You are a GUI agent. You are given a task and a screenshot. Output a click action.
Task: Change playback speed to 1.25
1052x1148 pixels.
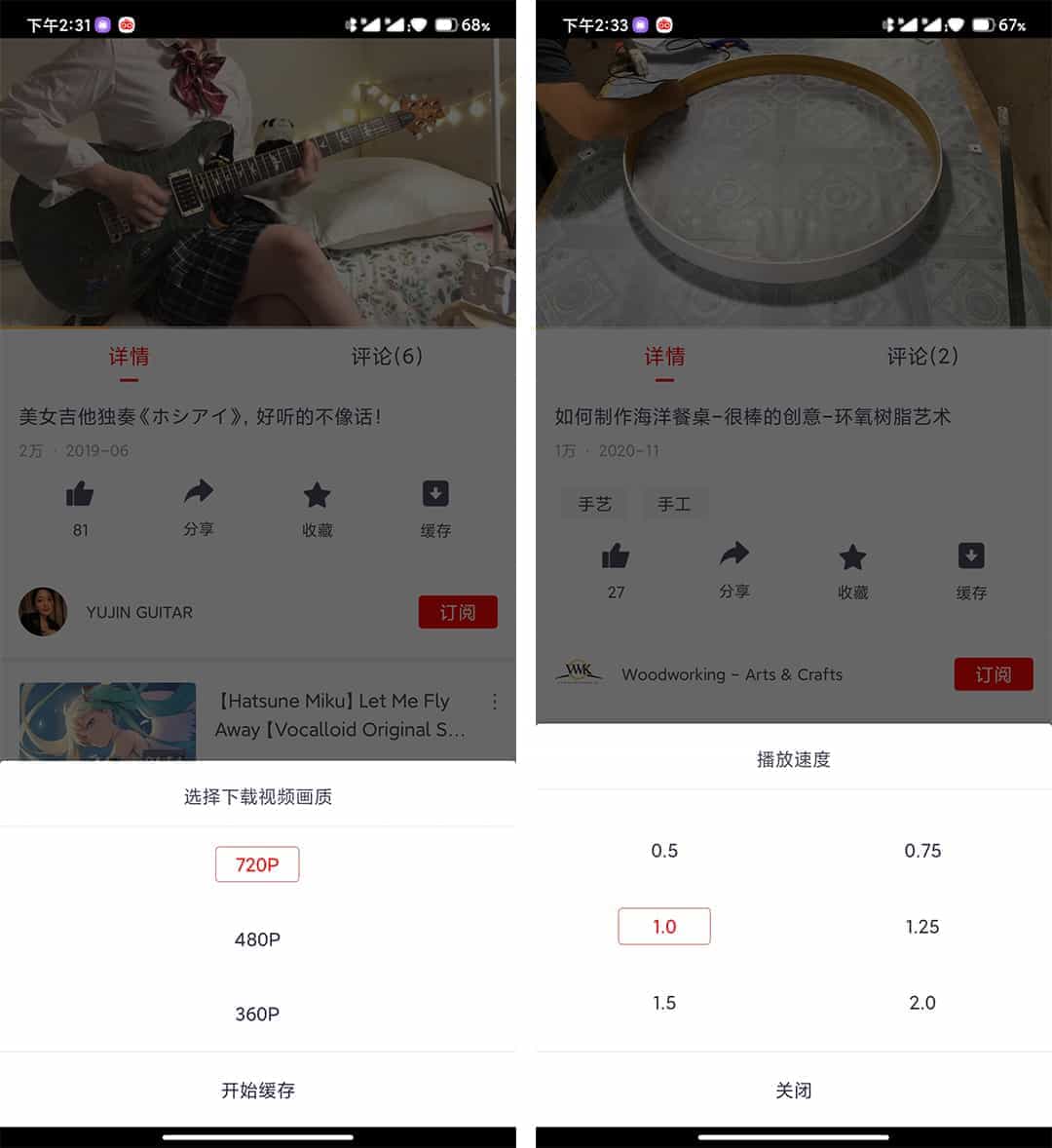tap(921, 926)
